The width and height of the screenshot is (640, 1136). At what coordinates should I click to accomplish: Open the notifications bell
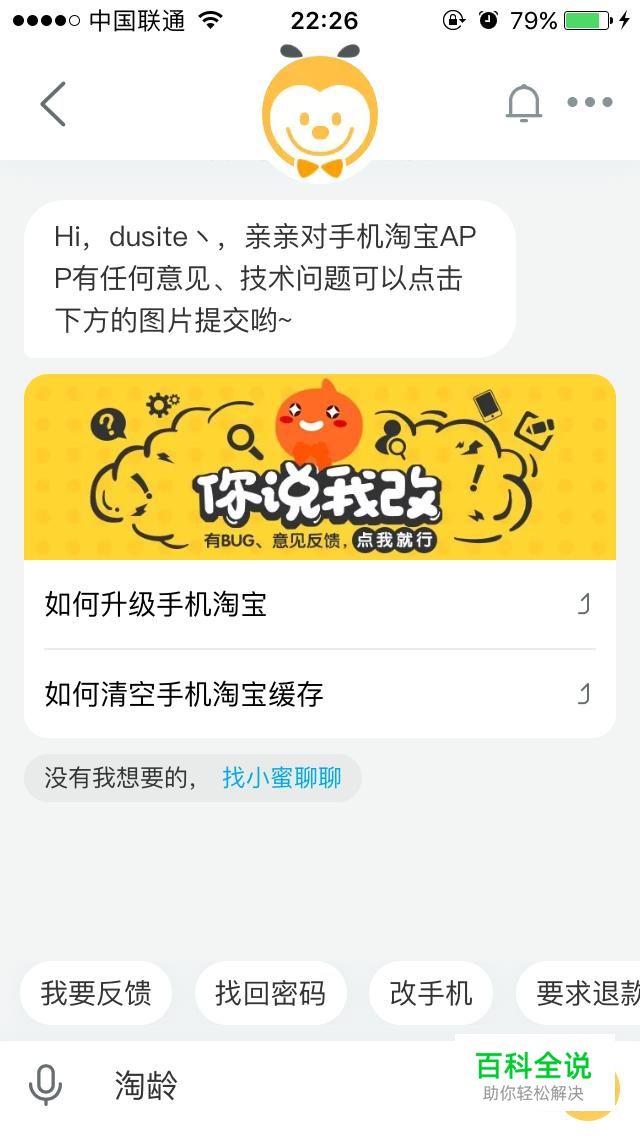click(523, 103)
